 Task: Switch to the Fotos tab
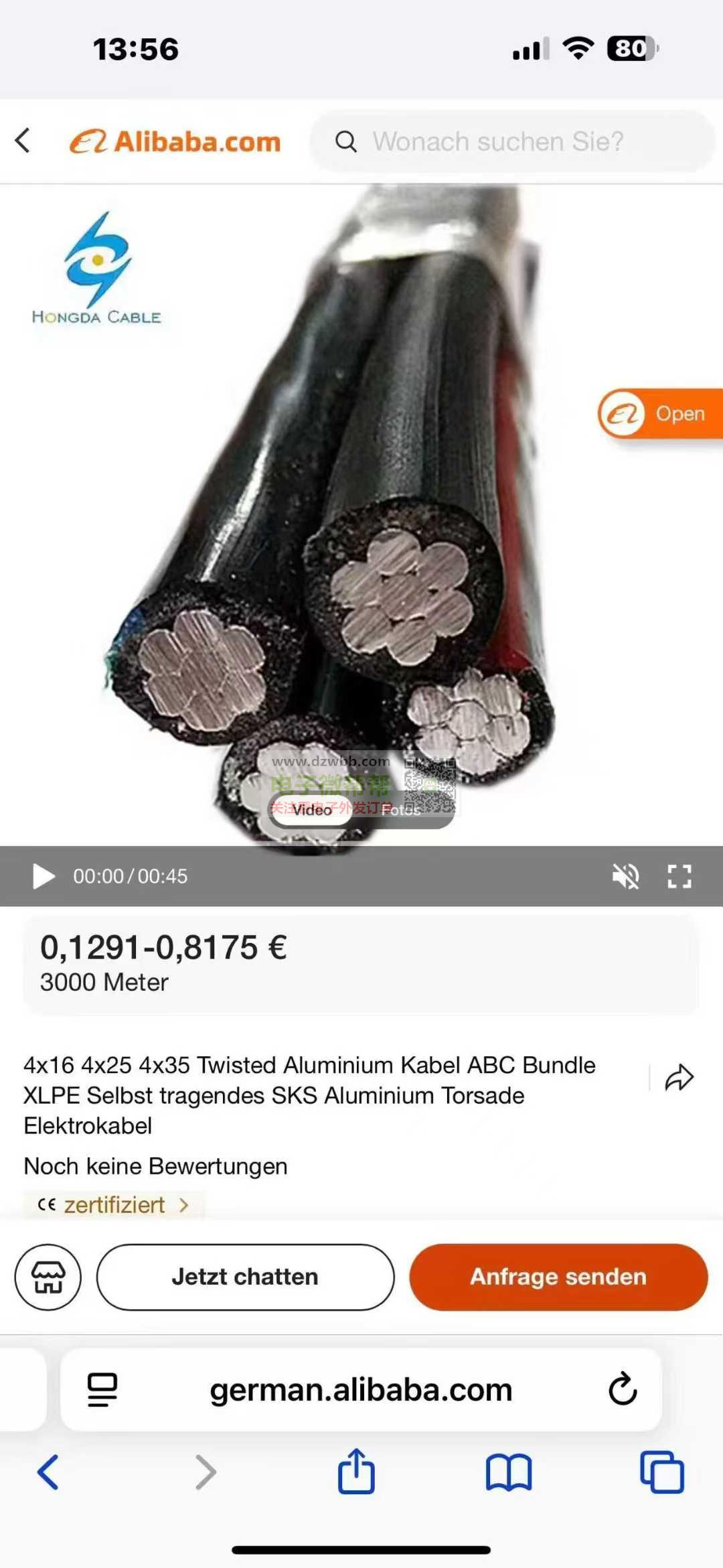coord(402,810)
